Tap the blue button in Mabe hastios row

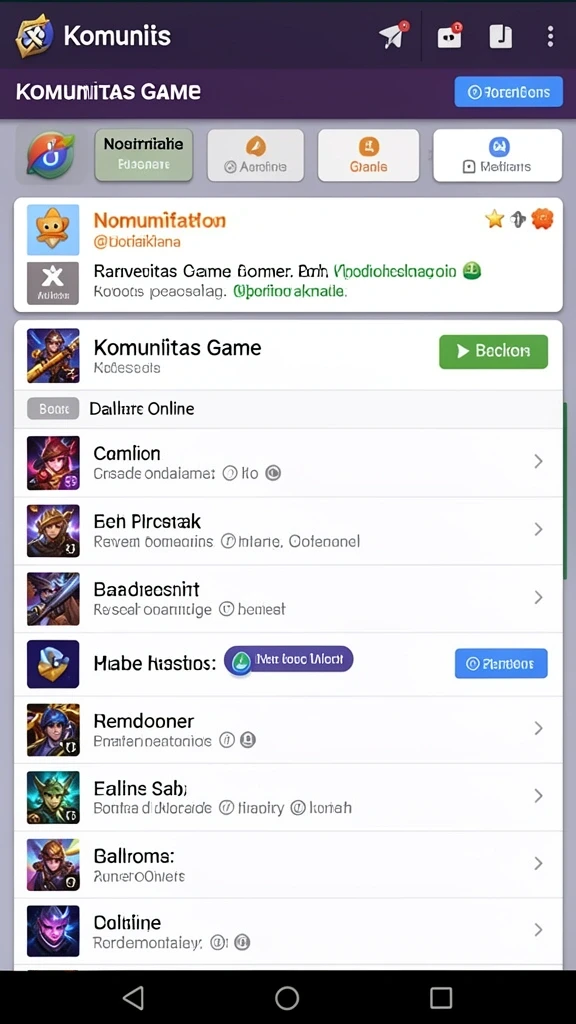coord(501,664)
